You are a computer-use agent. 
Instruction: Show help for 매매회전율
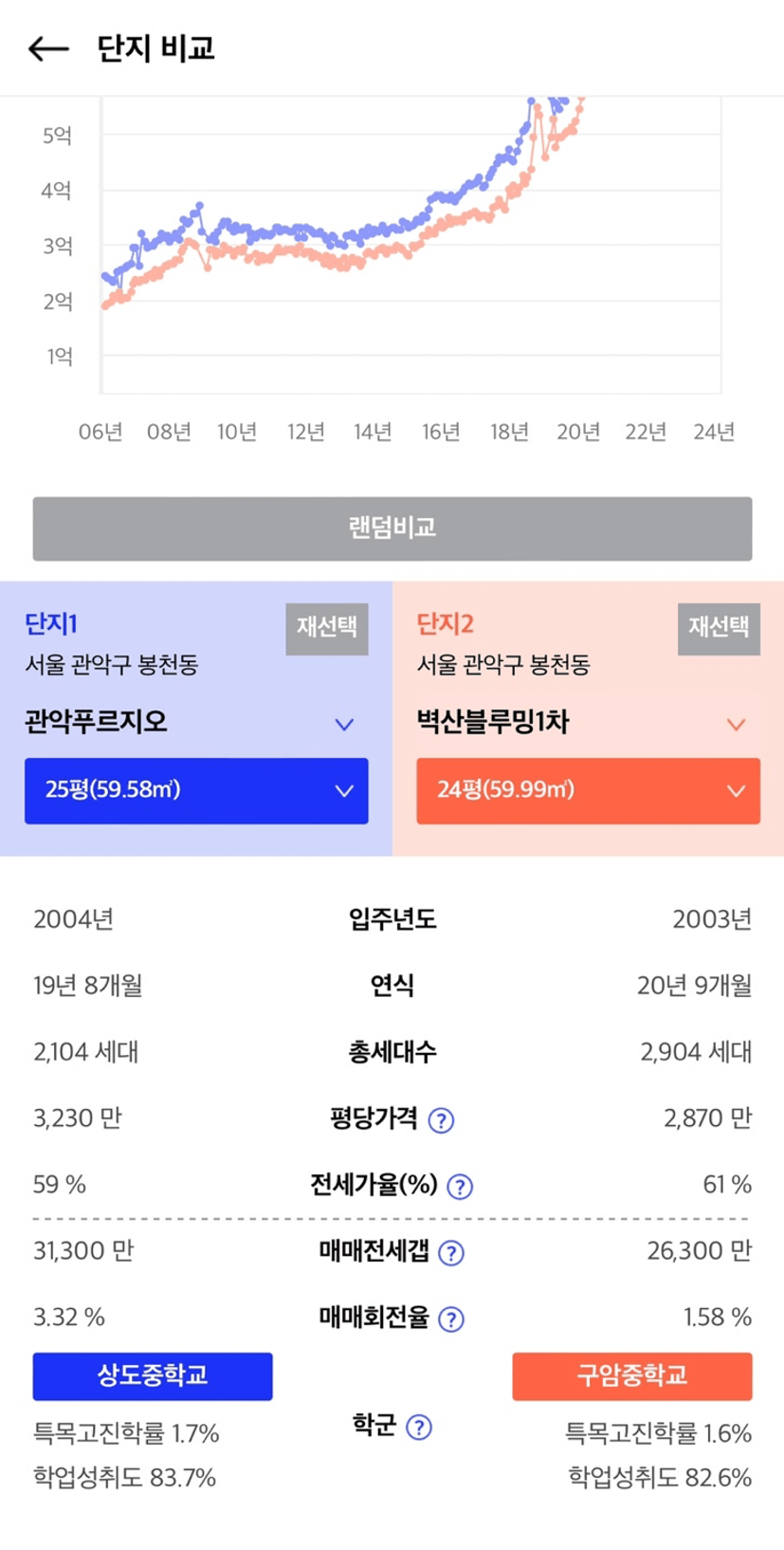click(x=451, y=1319)
